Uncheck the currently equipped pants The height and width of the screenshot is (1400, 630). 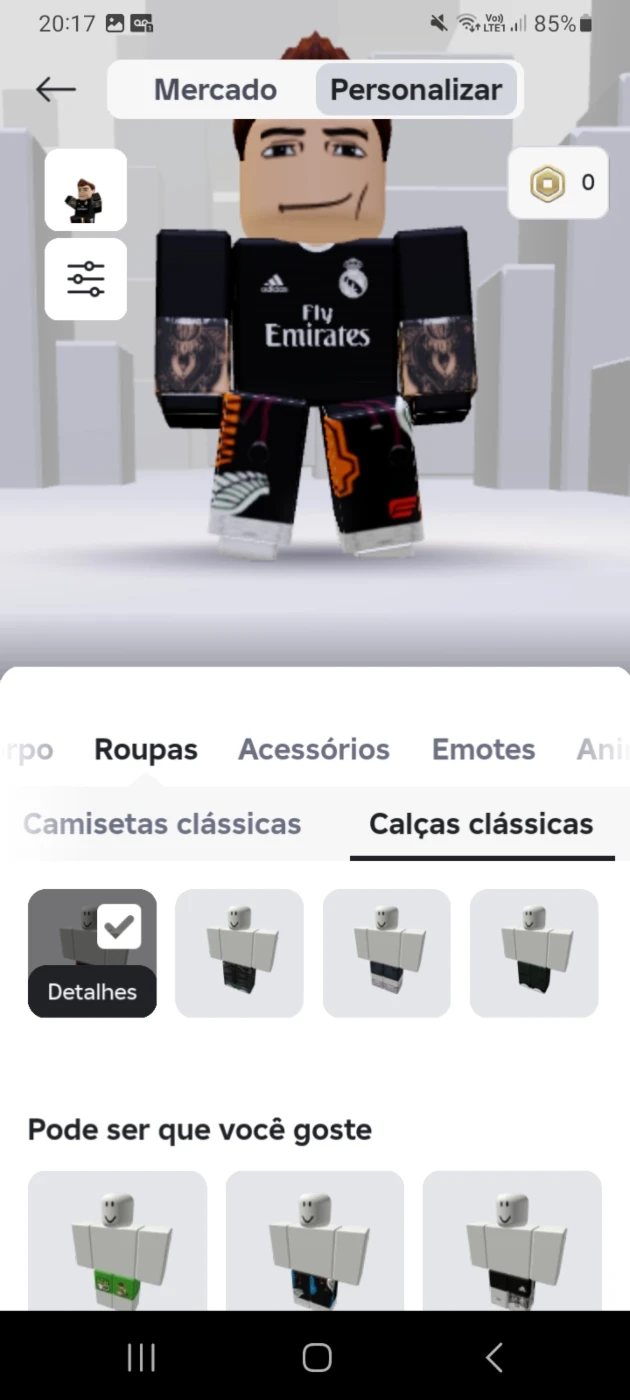119,927
